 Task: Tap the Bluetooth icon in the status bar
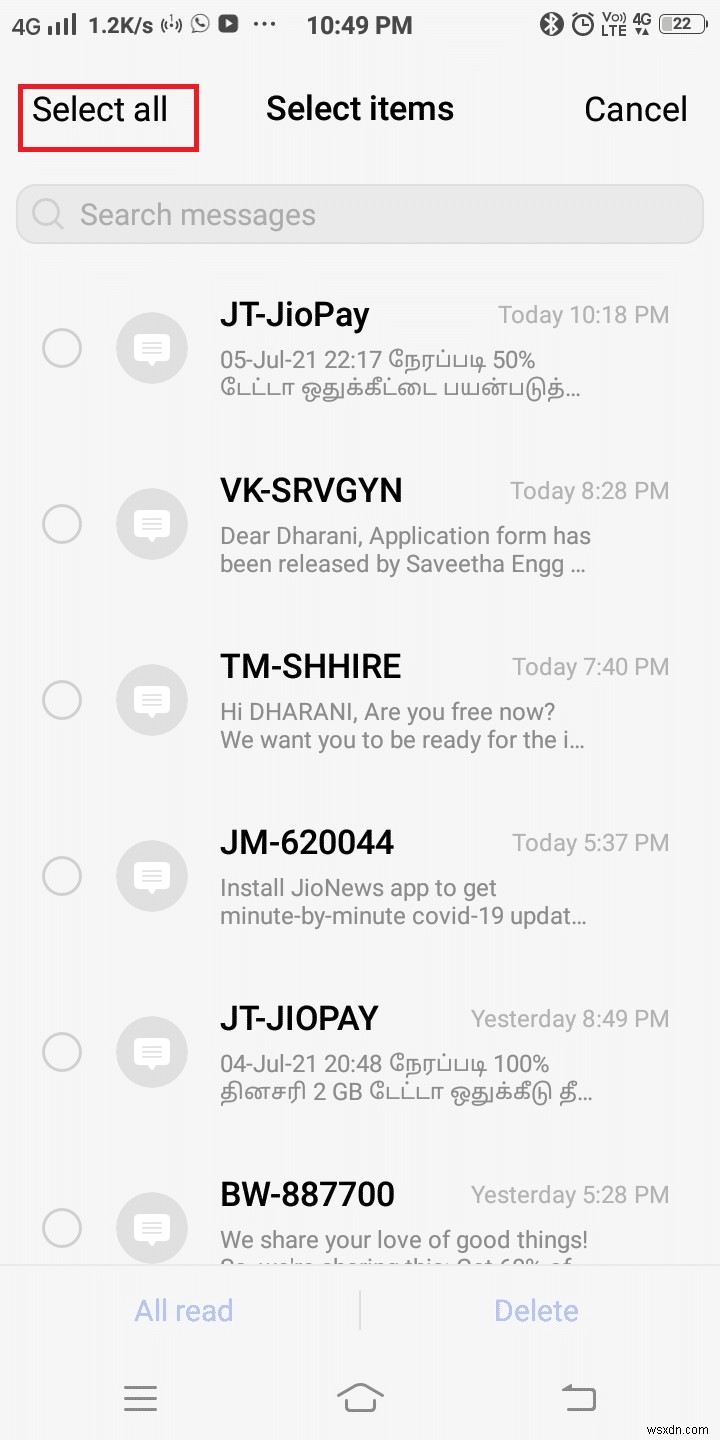click(551, 25)
